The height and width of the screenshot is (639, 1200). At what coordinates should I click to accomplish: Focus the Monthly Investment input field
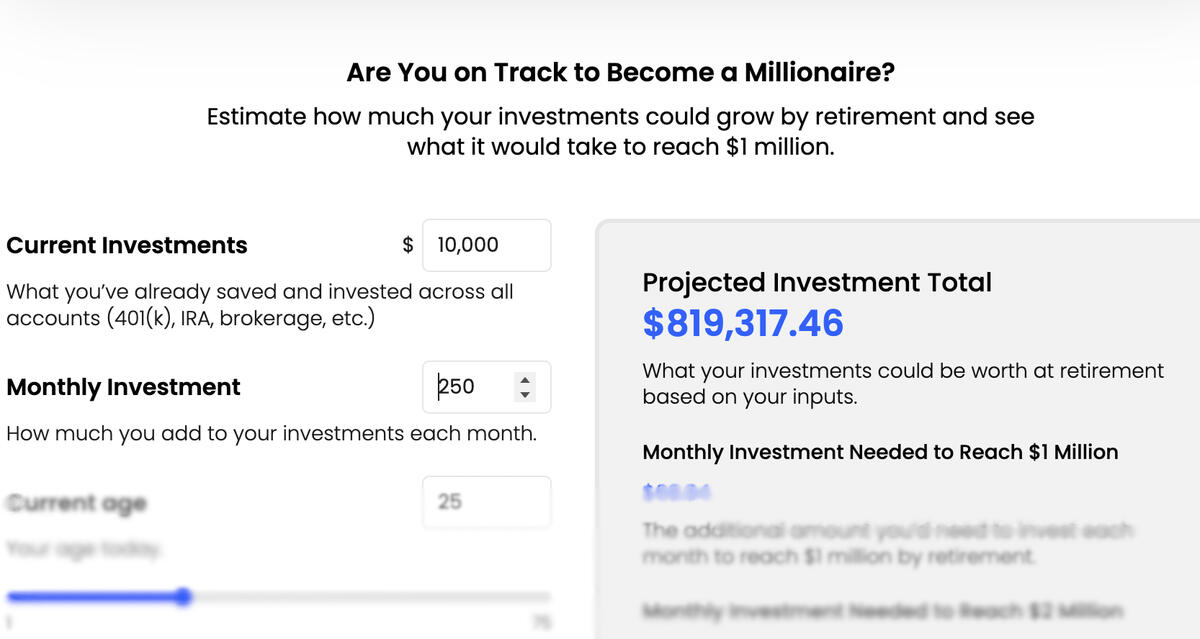pos(468,387)
